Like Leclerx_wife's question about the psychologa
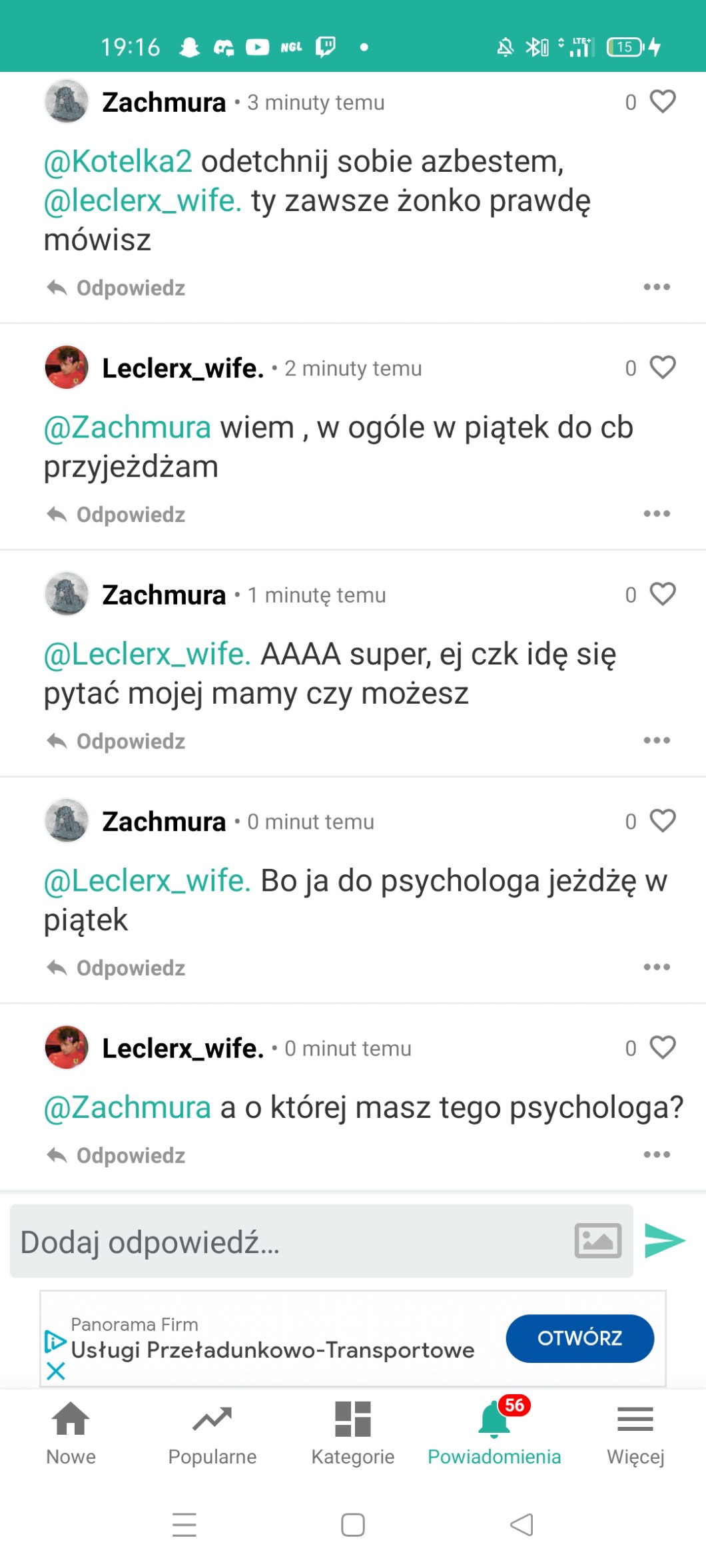The image size is (706, 1568). [662, 1048]
